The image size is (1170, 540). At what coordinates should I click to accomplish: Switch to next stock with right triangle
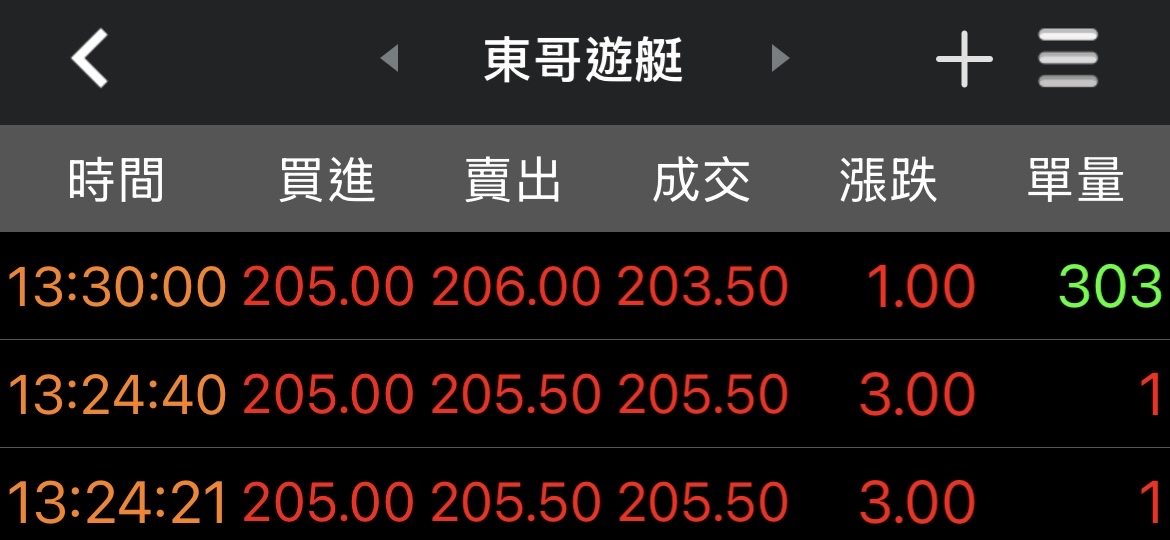coord(780,59)
